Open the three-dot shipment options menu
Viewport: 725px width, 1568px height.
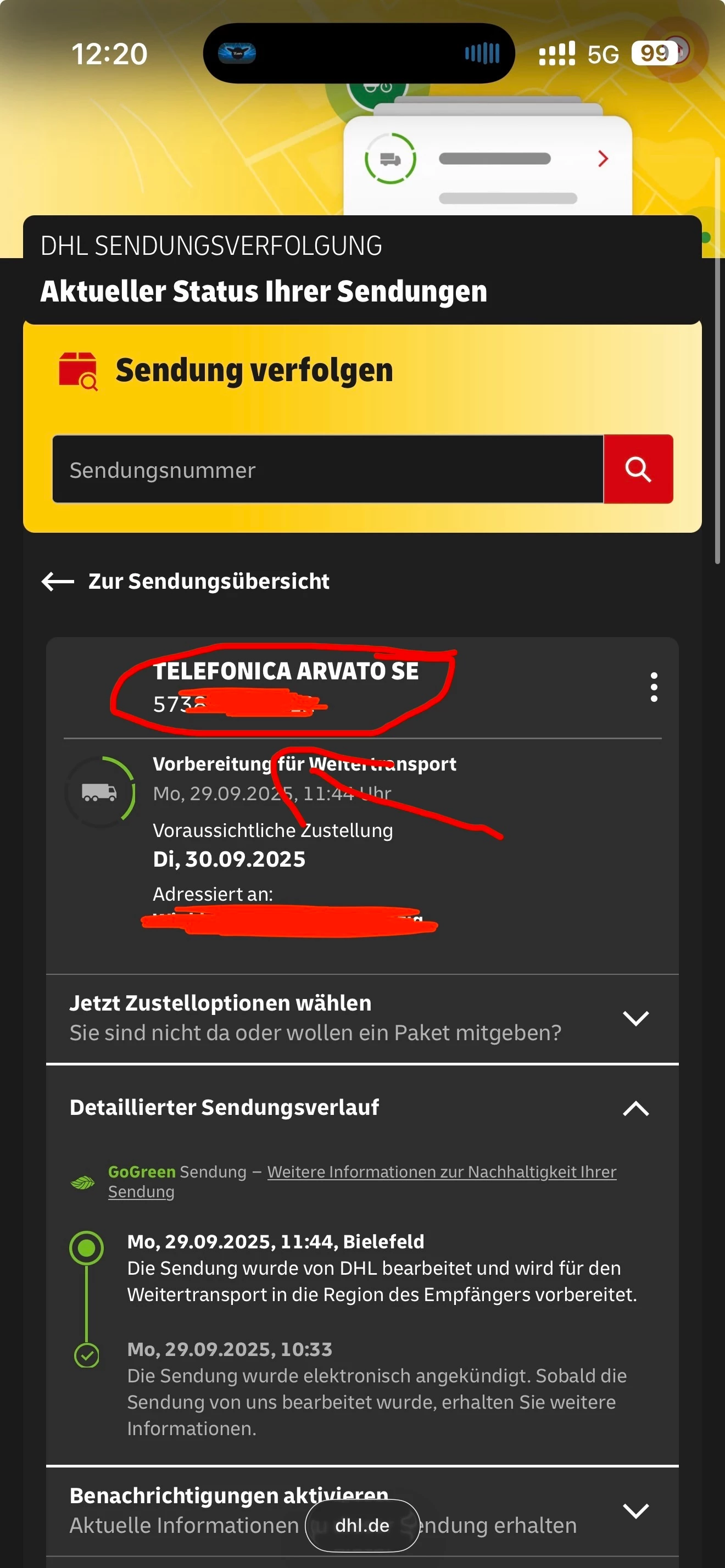[x=653, y=687]
